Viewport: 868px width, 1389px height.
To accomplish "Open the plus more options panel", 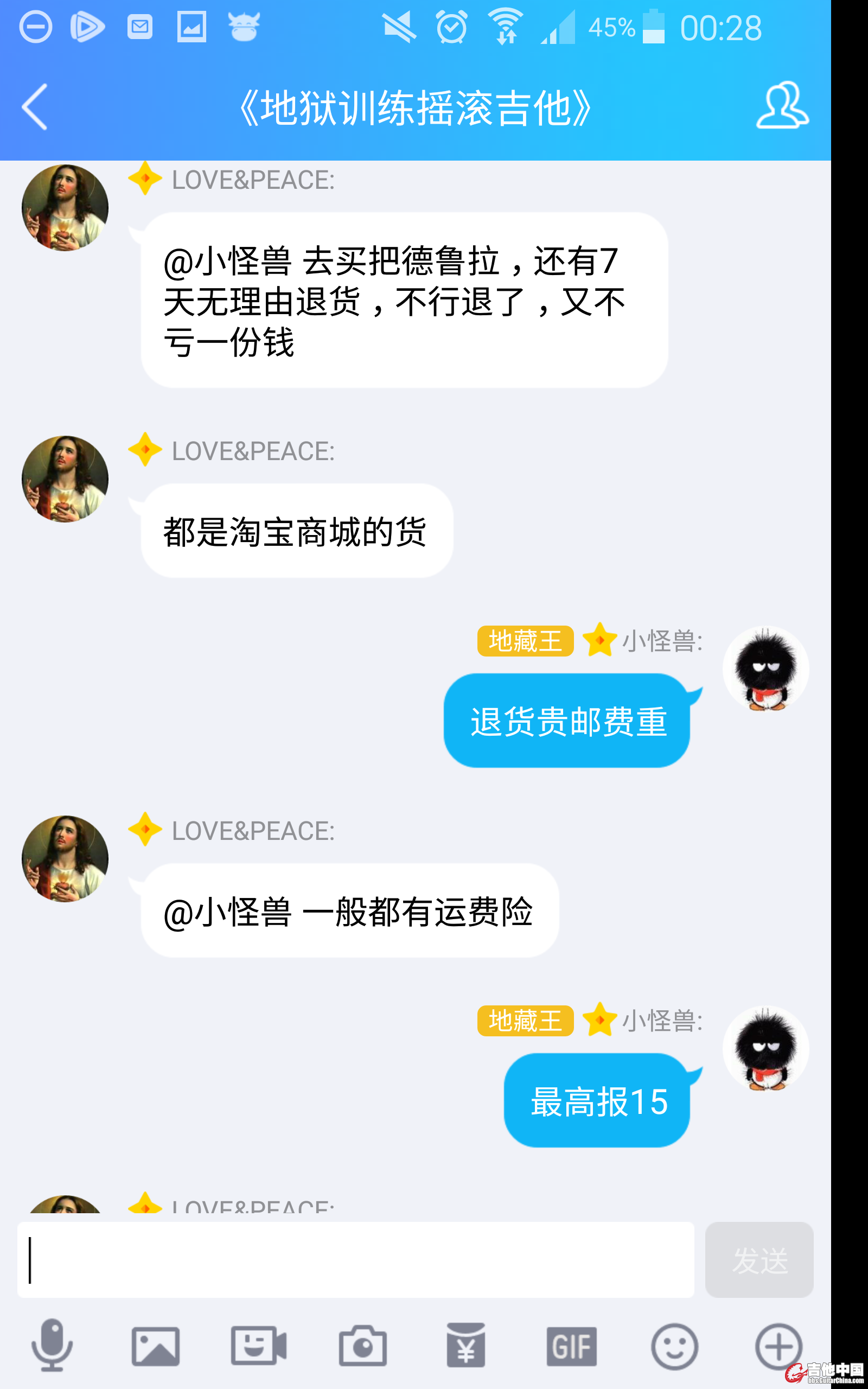I will [x=778, y=1346].
